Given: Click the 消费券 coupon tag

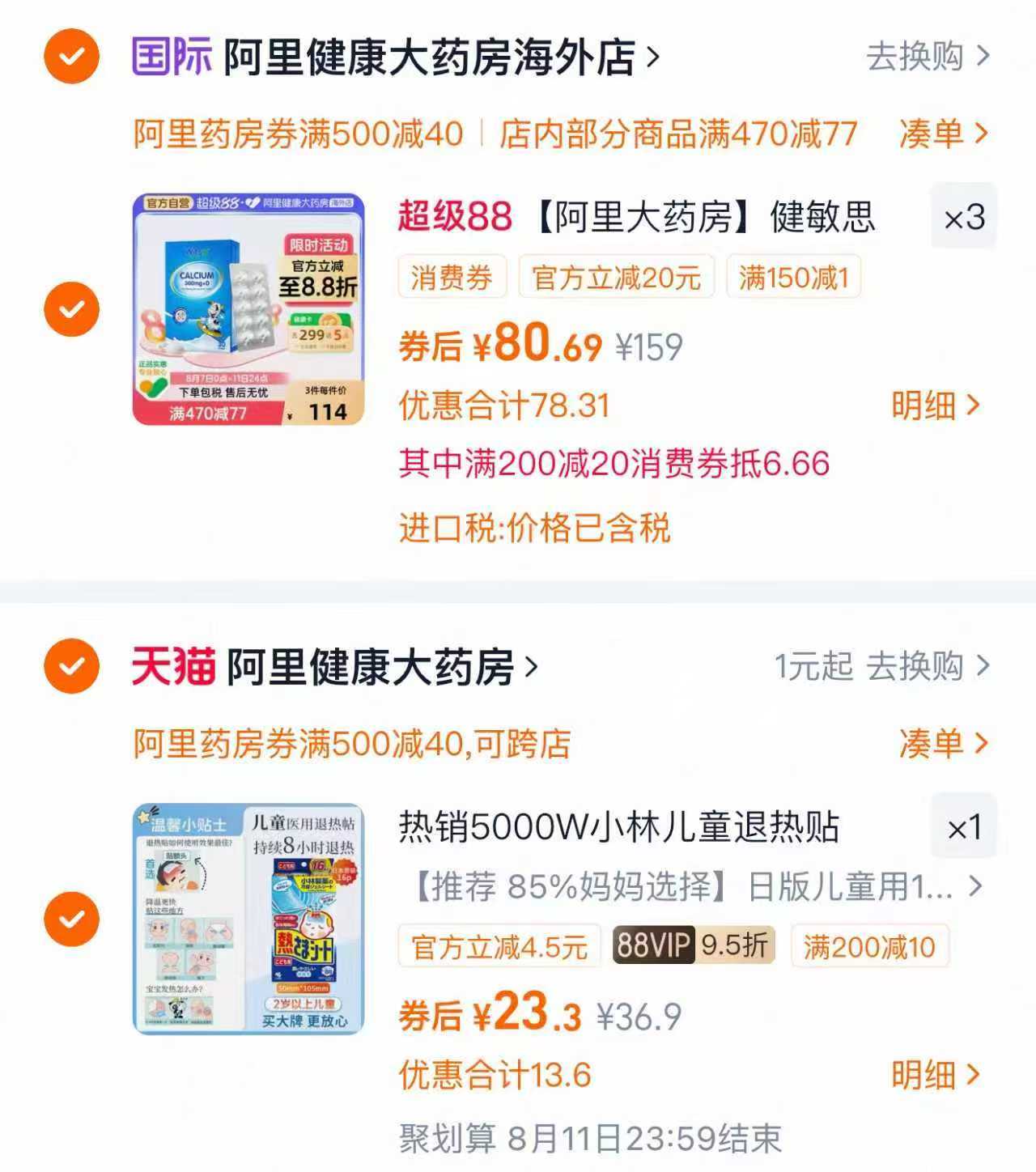Looking at the screenshot, I should coord(450,277).
